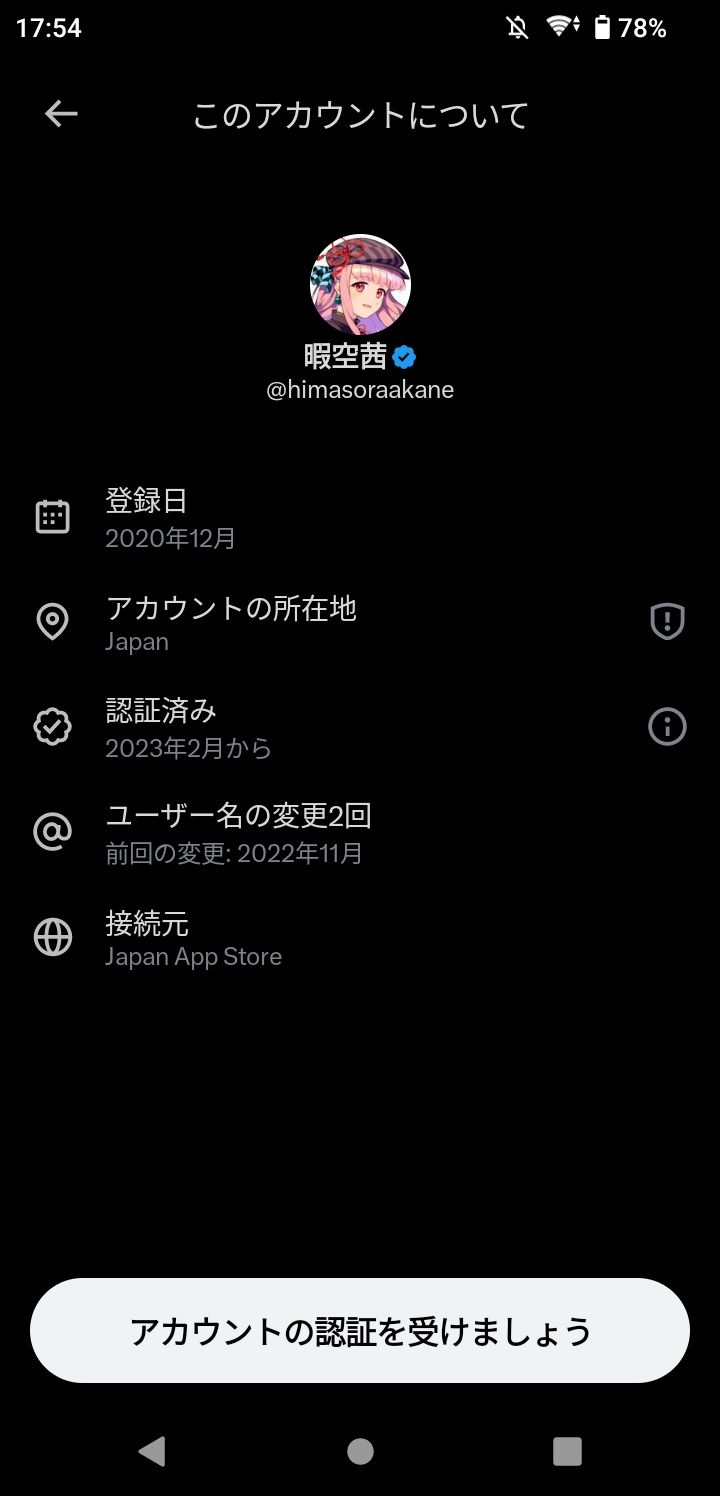720x1496 pixels.
Task: Tap the shield icon beside account location
Action: (x=667, y=622)
